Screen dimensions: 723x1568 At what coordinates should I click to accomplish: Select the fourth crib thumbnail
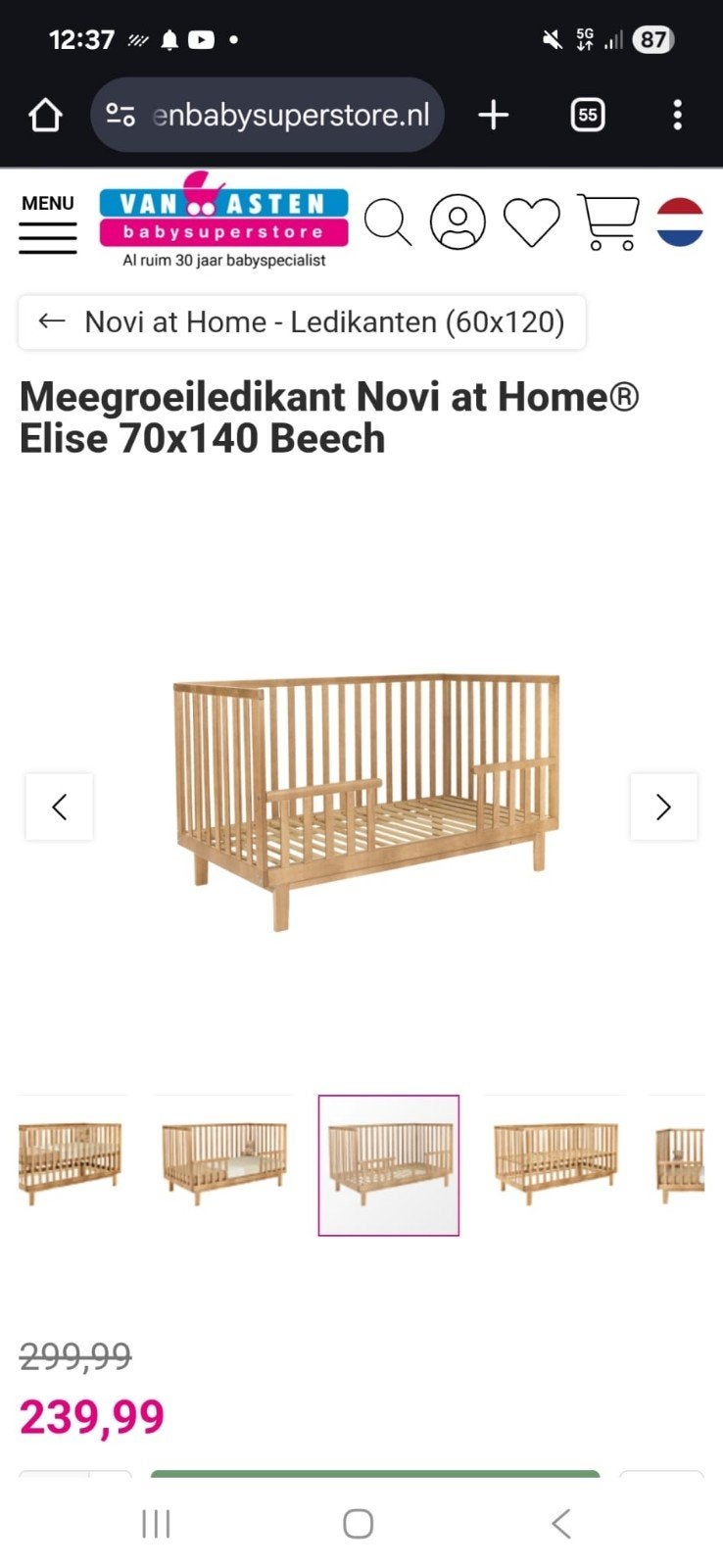click(x=555, y=1164)
